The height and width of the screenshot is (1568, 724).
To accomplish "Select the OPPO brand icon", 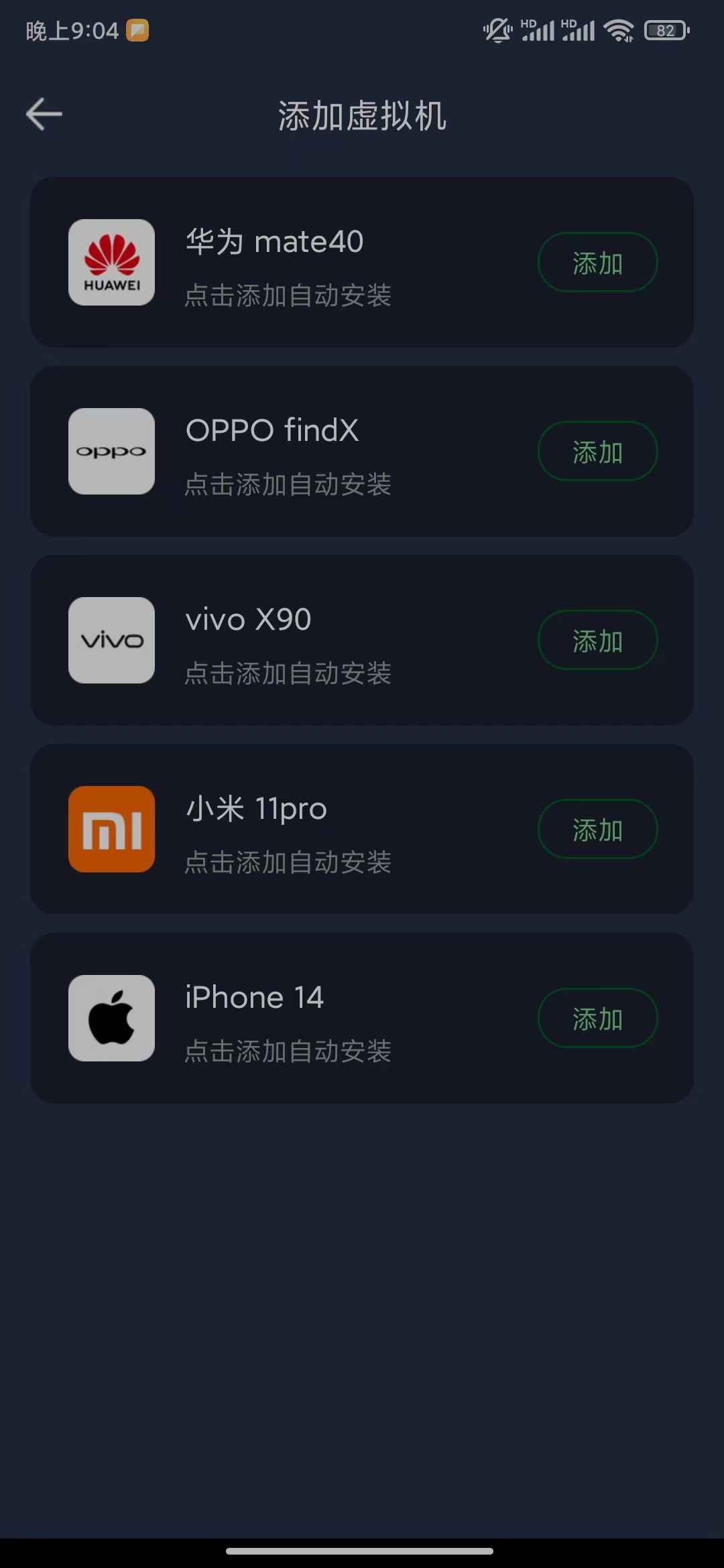I will 111,452.
